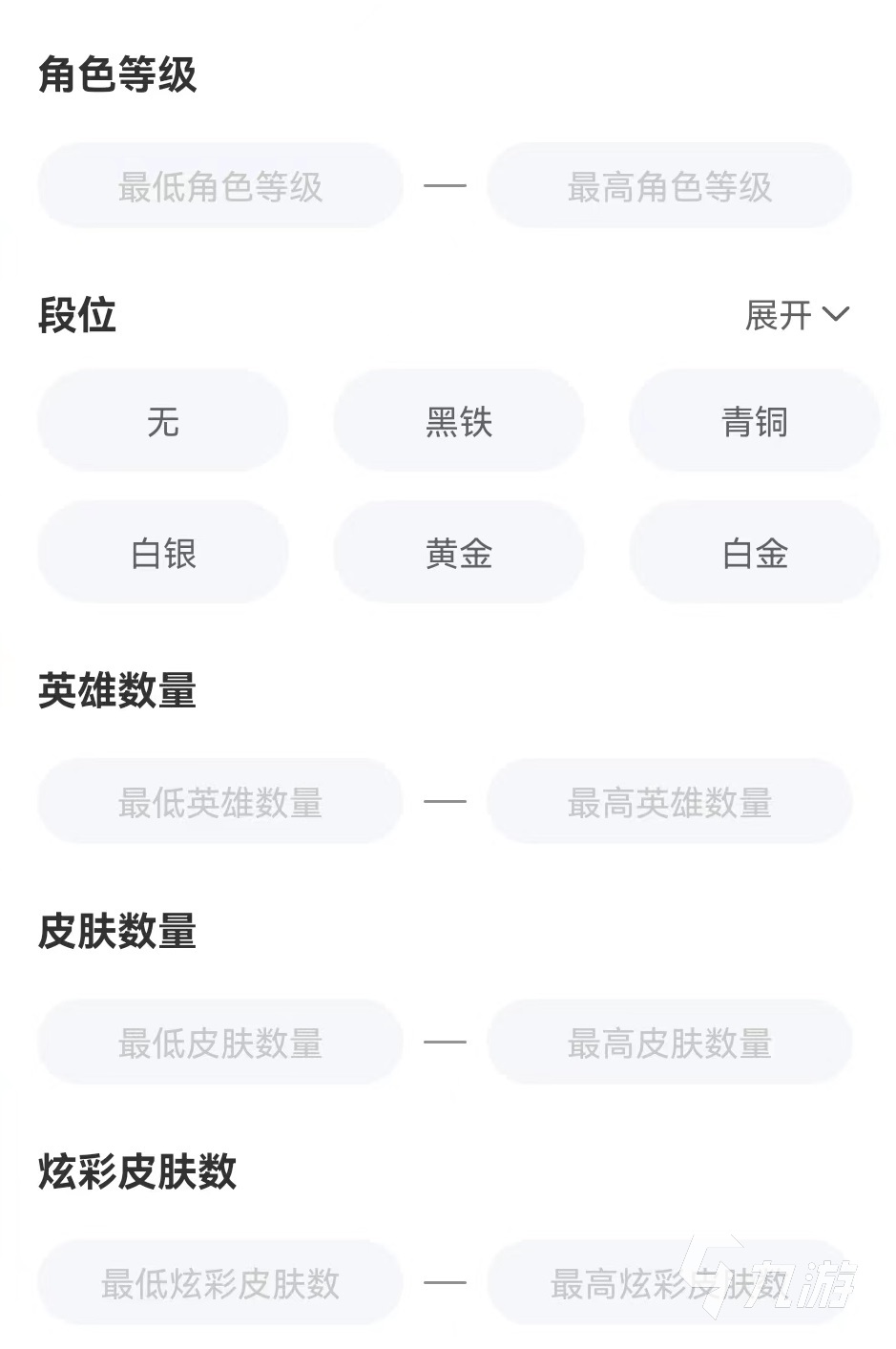Select the 无 rank chip
Screen dimensions: 896x1349
(x=163, y=421)
